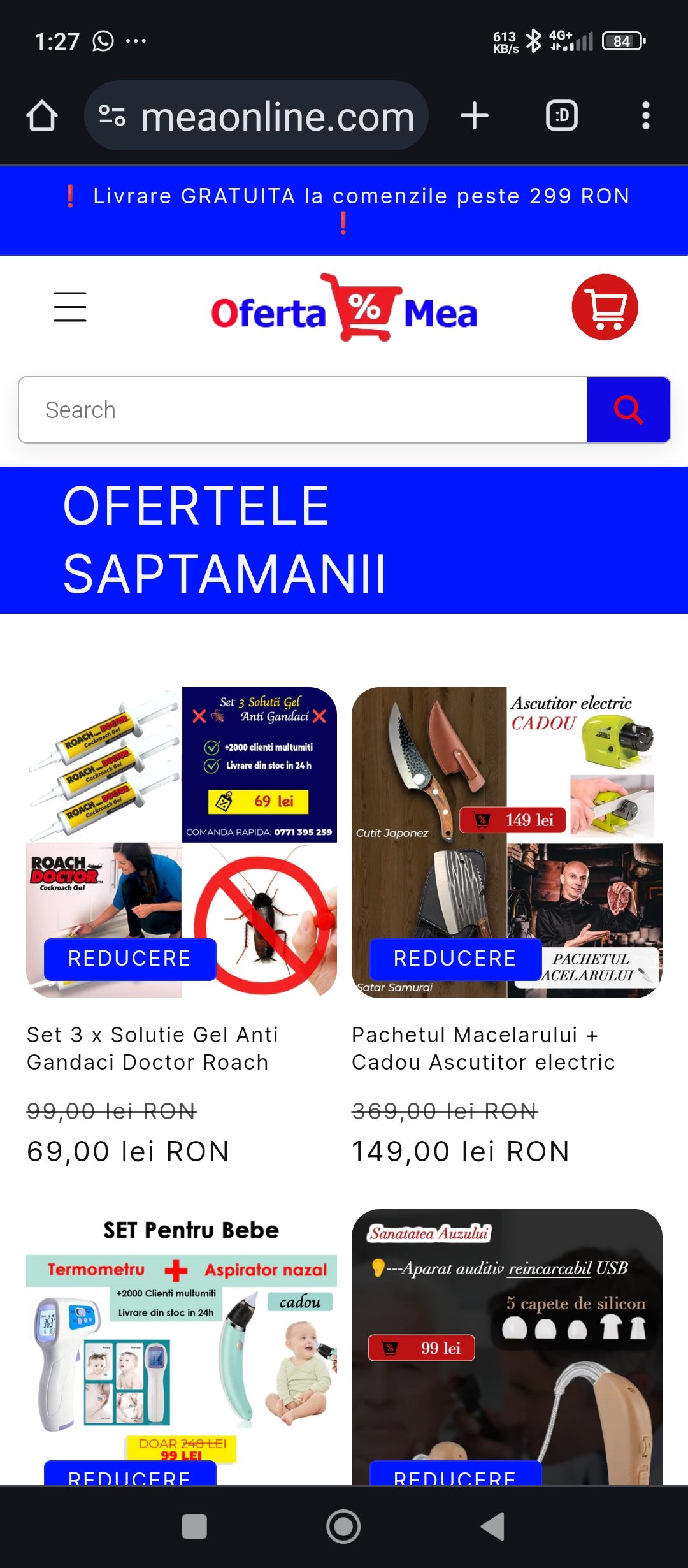Tap the blue search magnifier button
This screenshot has width=688, height=1568.
[x=628, y=410]
